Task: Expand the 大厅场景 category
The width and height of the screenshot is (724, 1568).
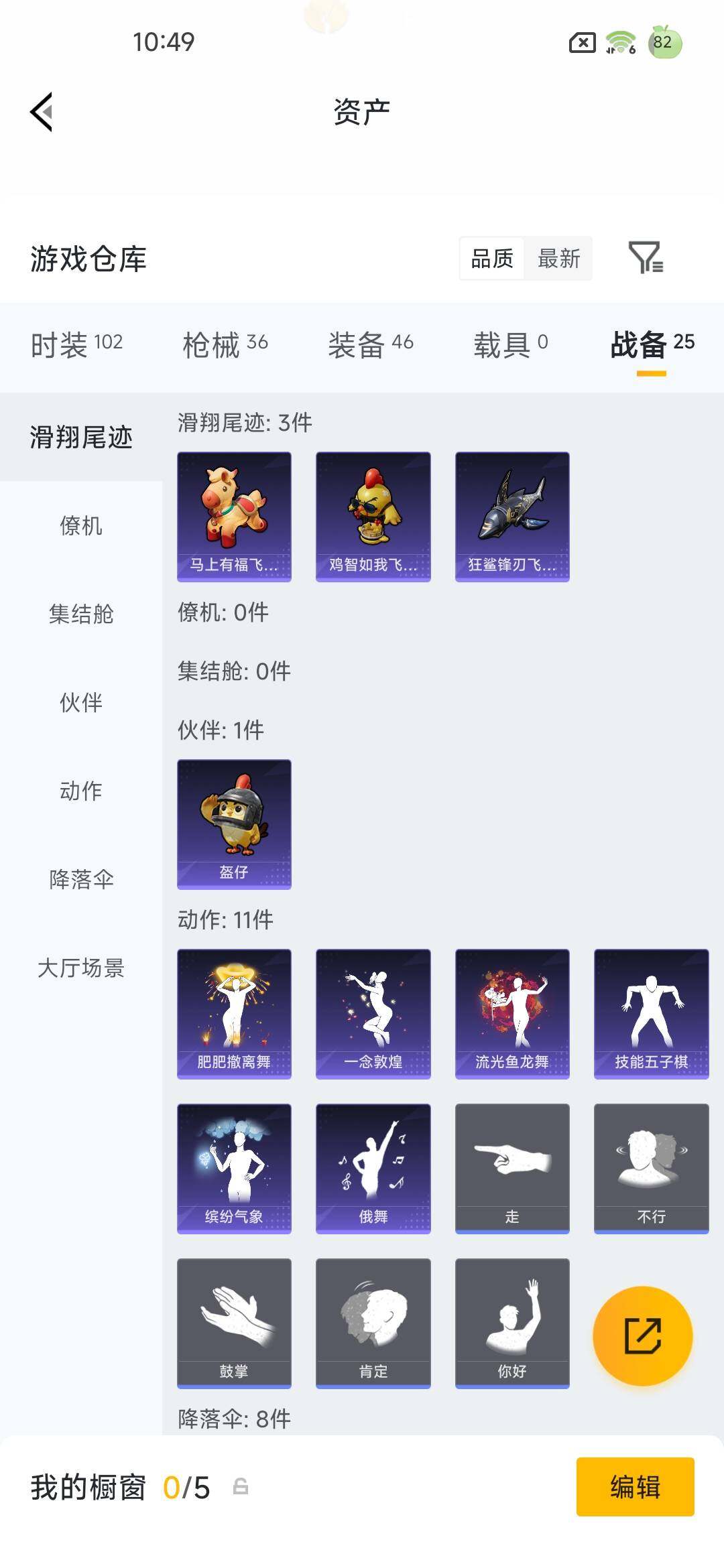Action: pyautogui.click(x=80, y=970)
